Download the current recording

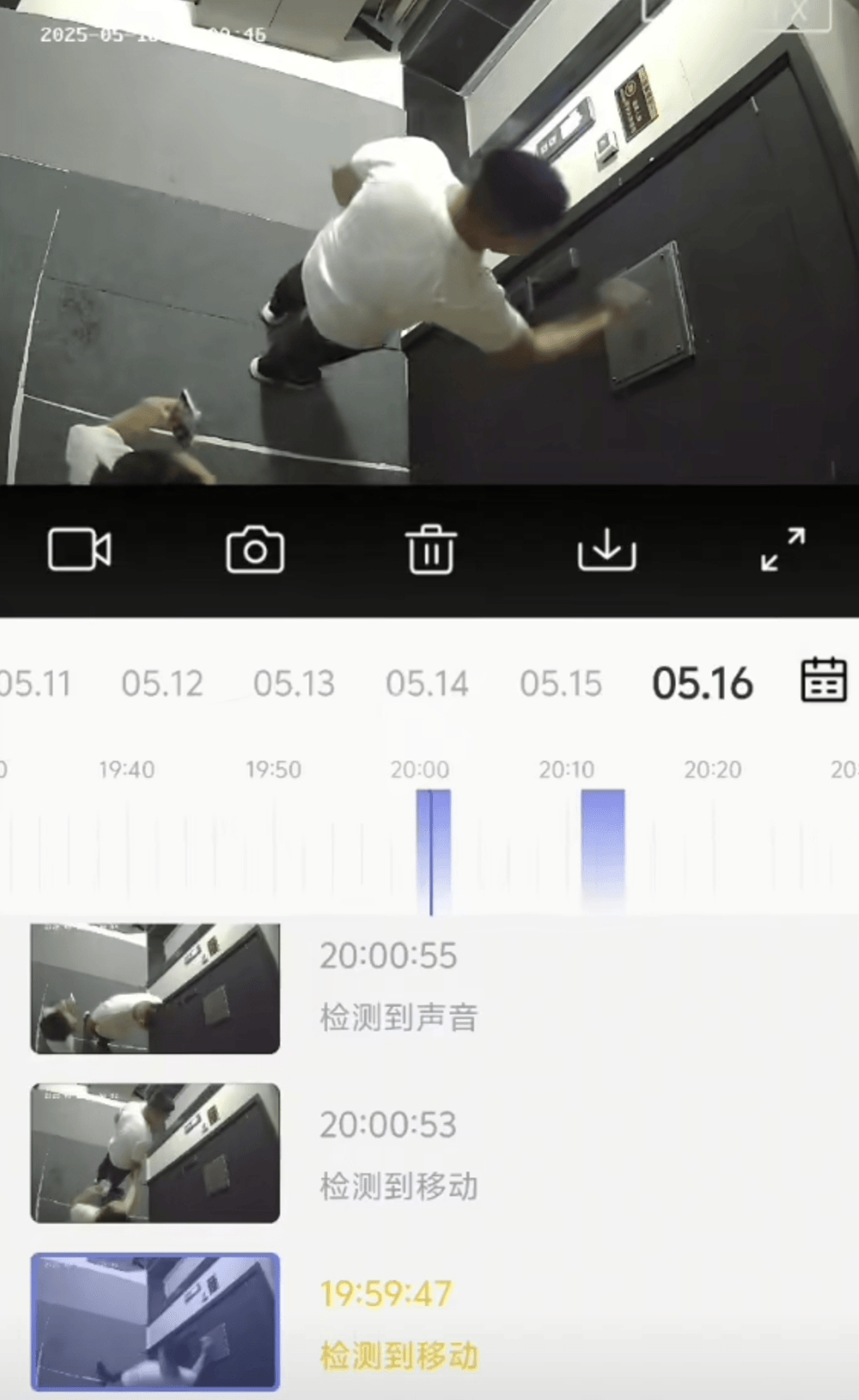click(x=606, y=550)
